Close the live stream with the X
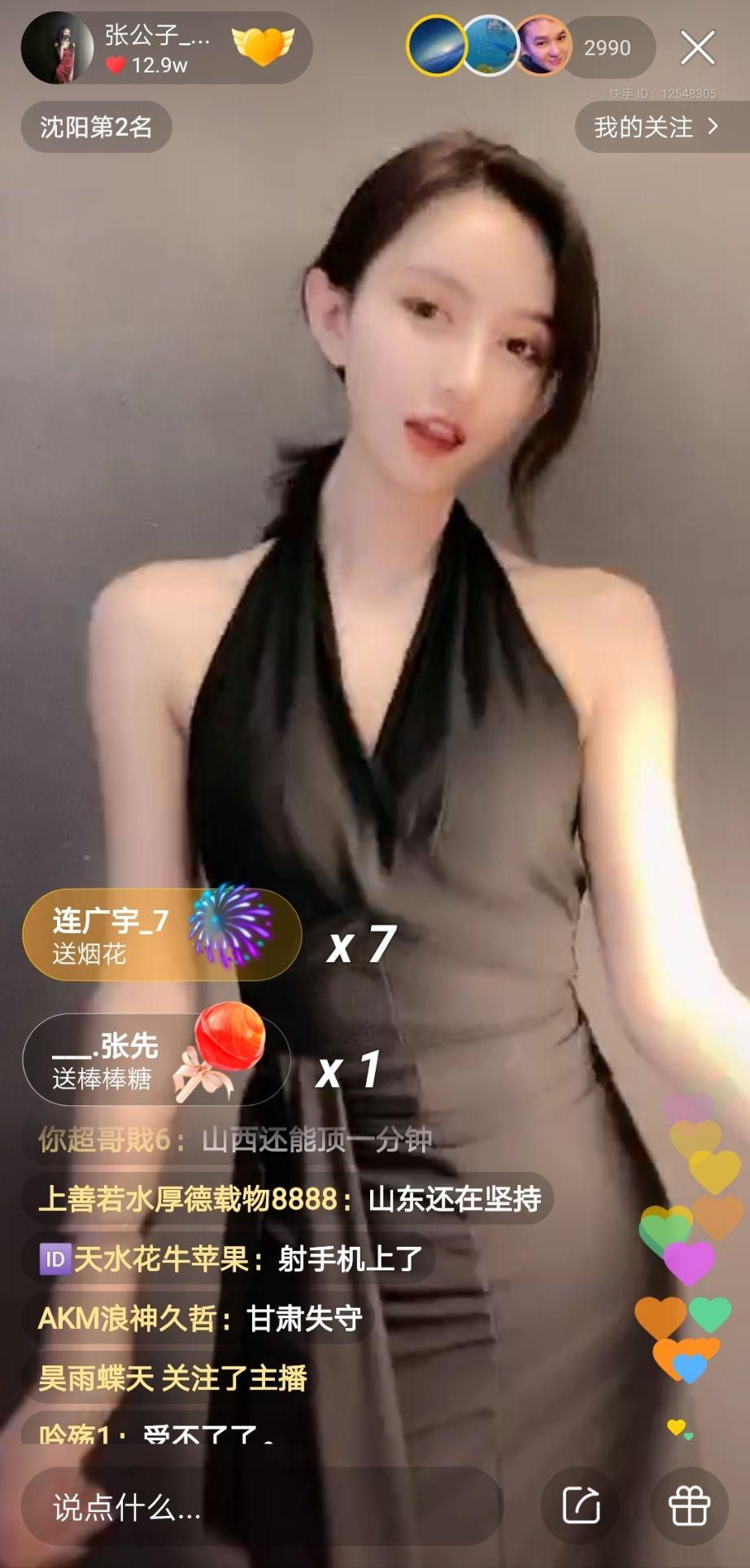The image size is (750, 1568). click(695, 47)
